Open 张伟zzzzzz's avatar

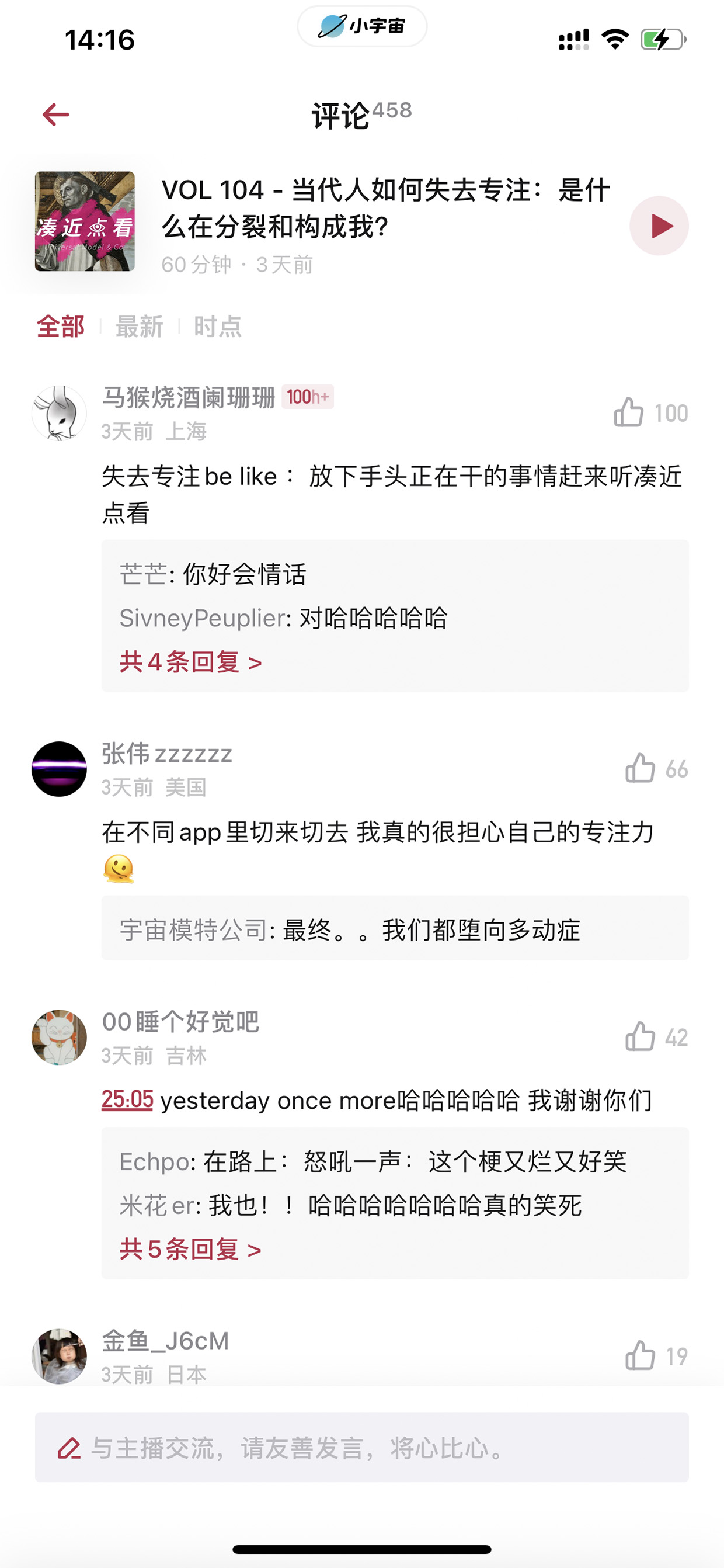[59, 769]
